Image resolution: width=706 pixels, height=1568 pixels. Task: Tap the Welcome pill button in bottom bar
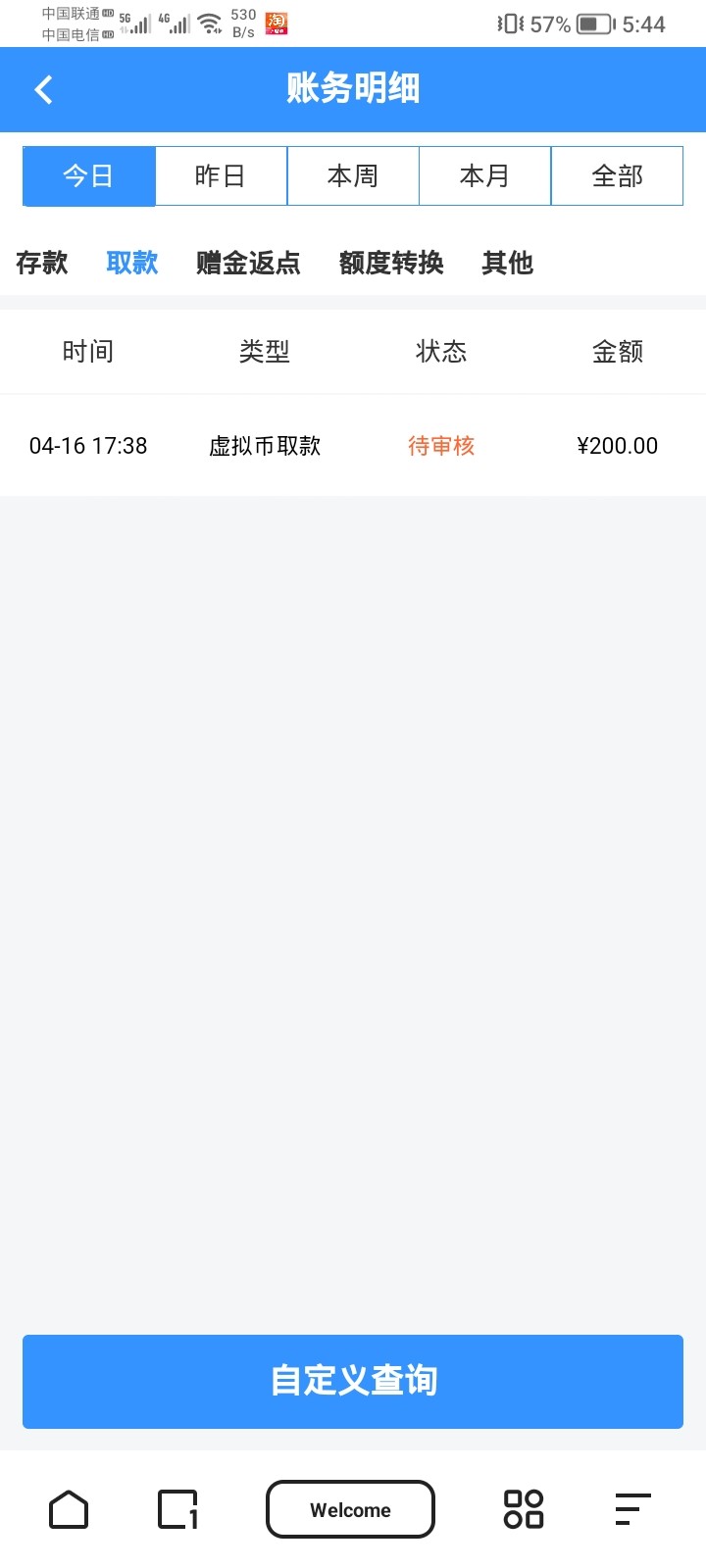[350, 1509]
